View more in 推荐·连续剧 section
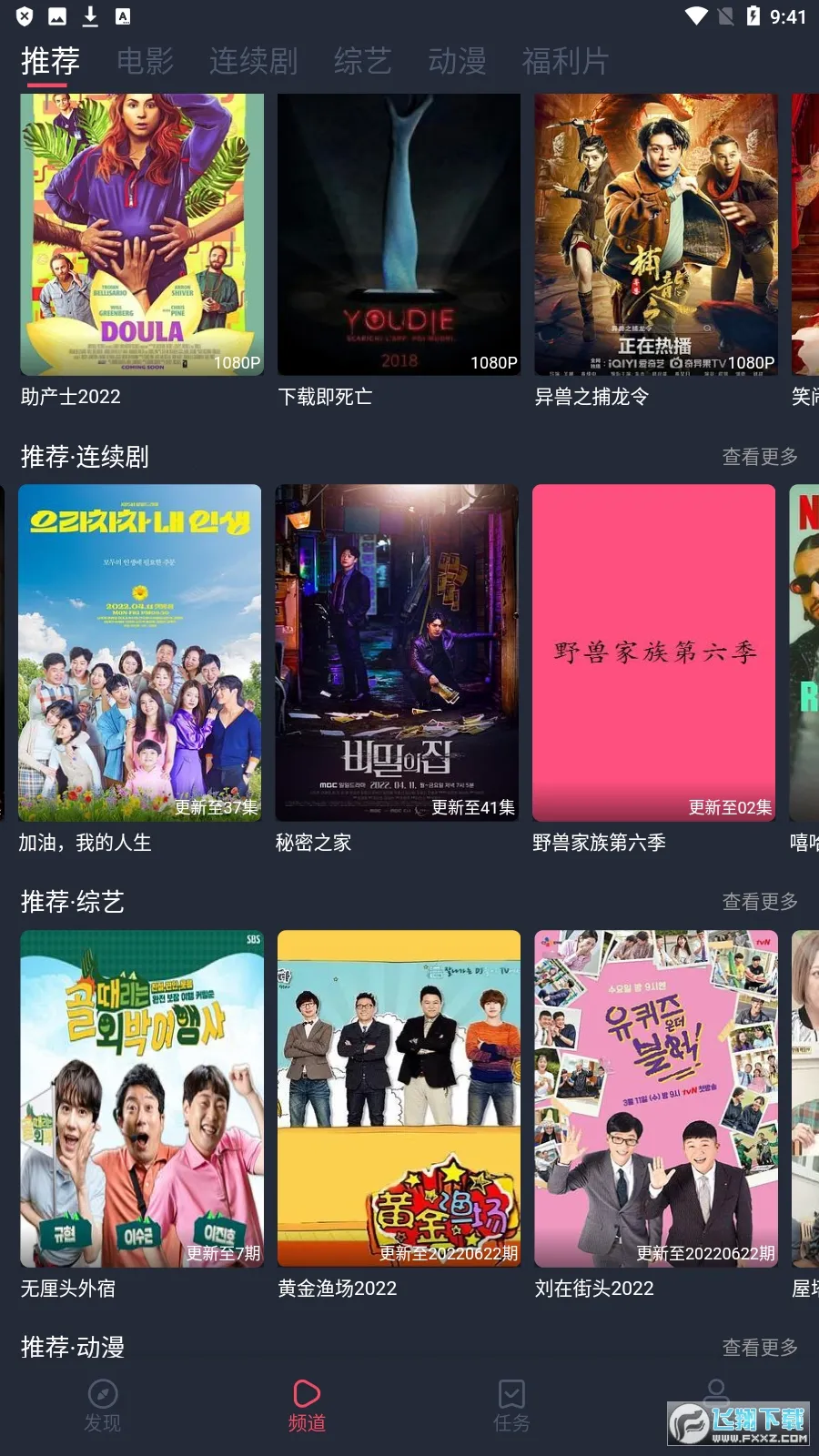819x1456 pixels. tap(760, 457)
